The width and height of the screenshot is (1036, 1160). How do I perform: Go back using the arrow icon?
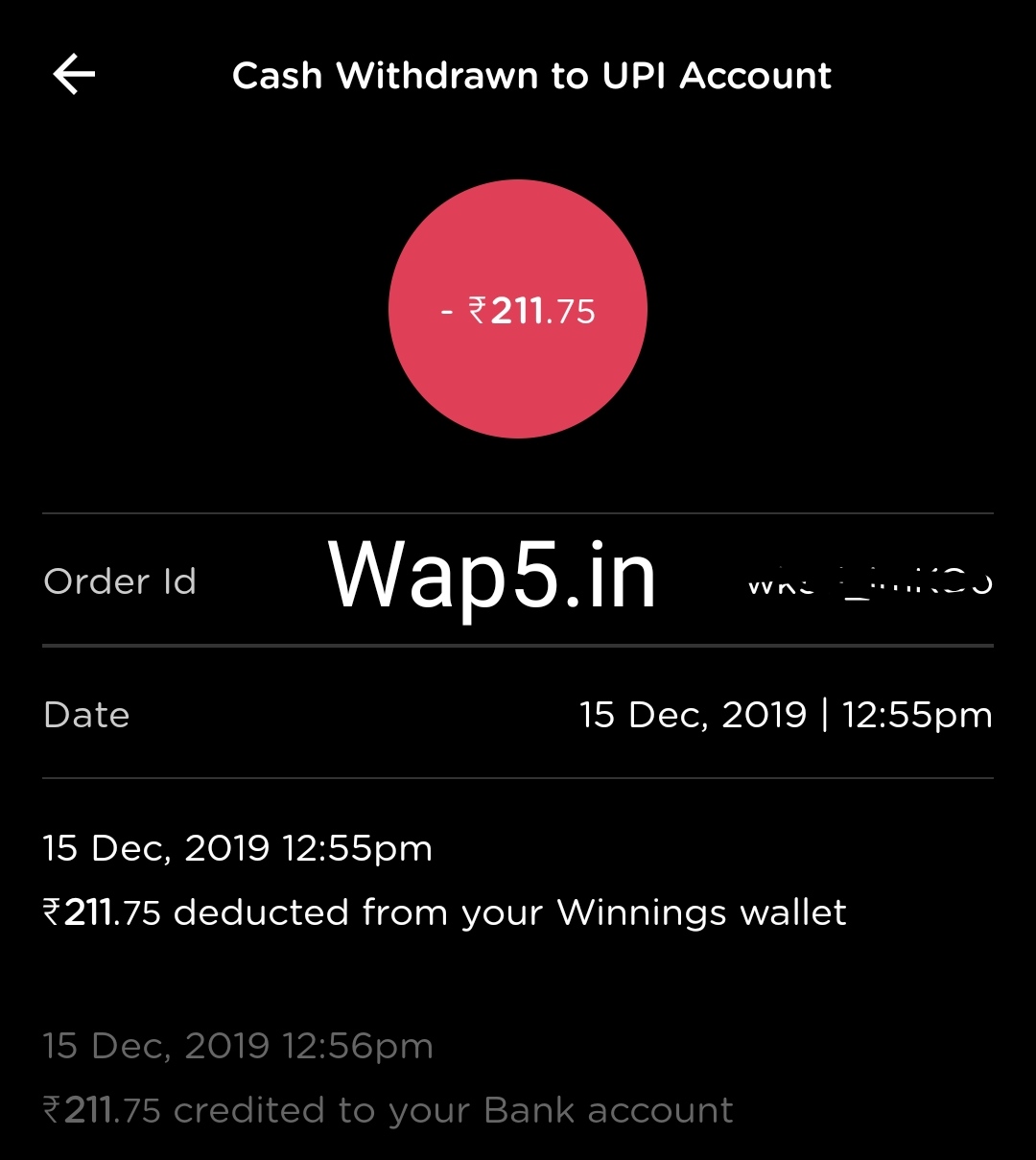coord(74,75)
